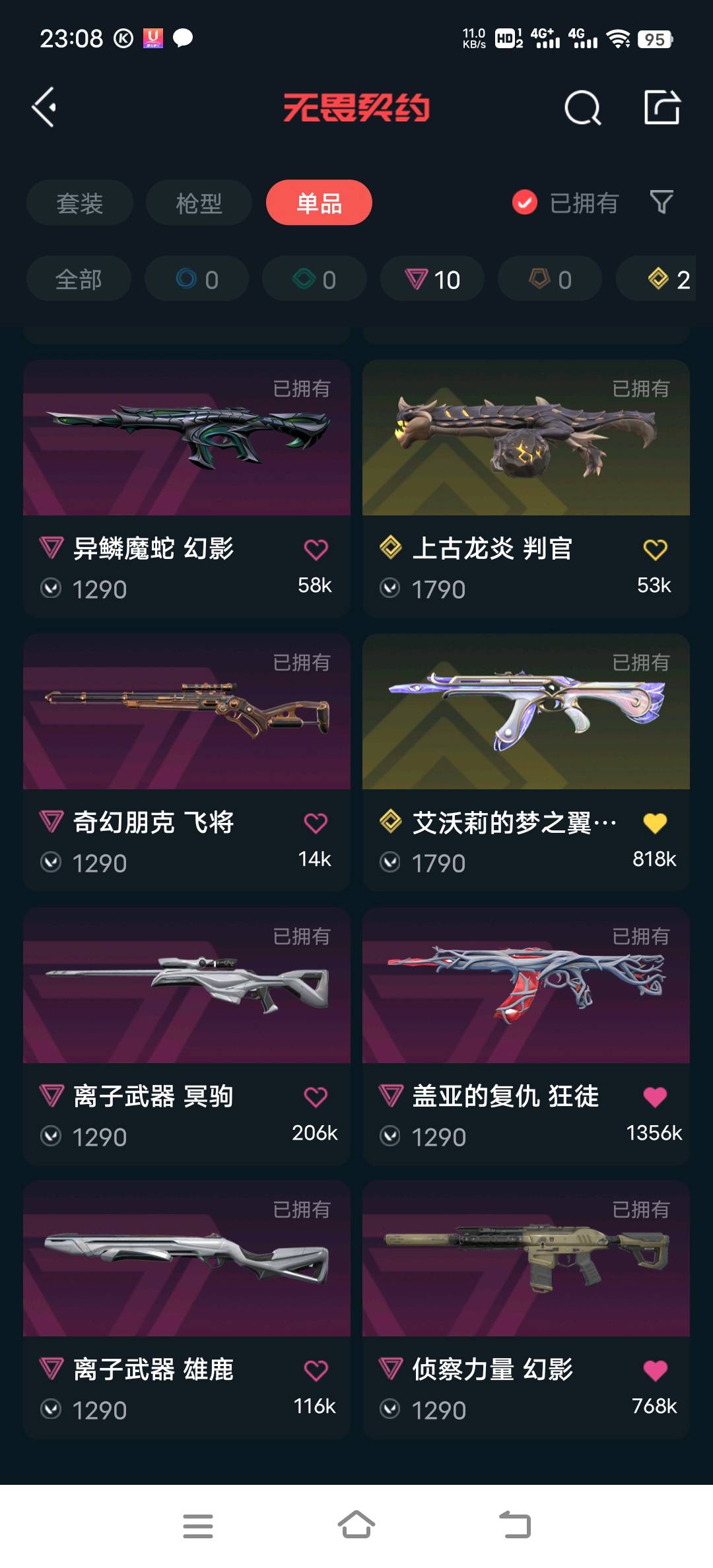The height and width of the screenshot is (1568, 713).
Task: Like the 奇幻朋克 飞将 skin
Action: point(316,823)
